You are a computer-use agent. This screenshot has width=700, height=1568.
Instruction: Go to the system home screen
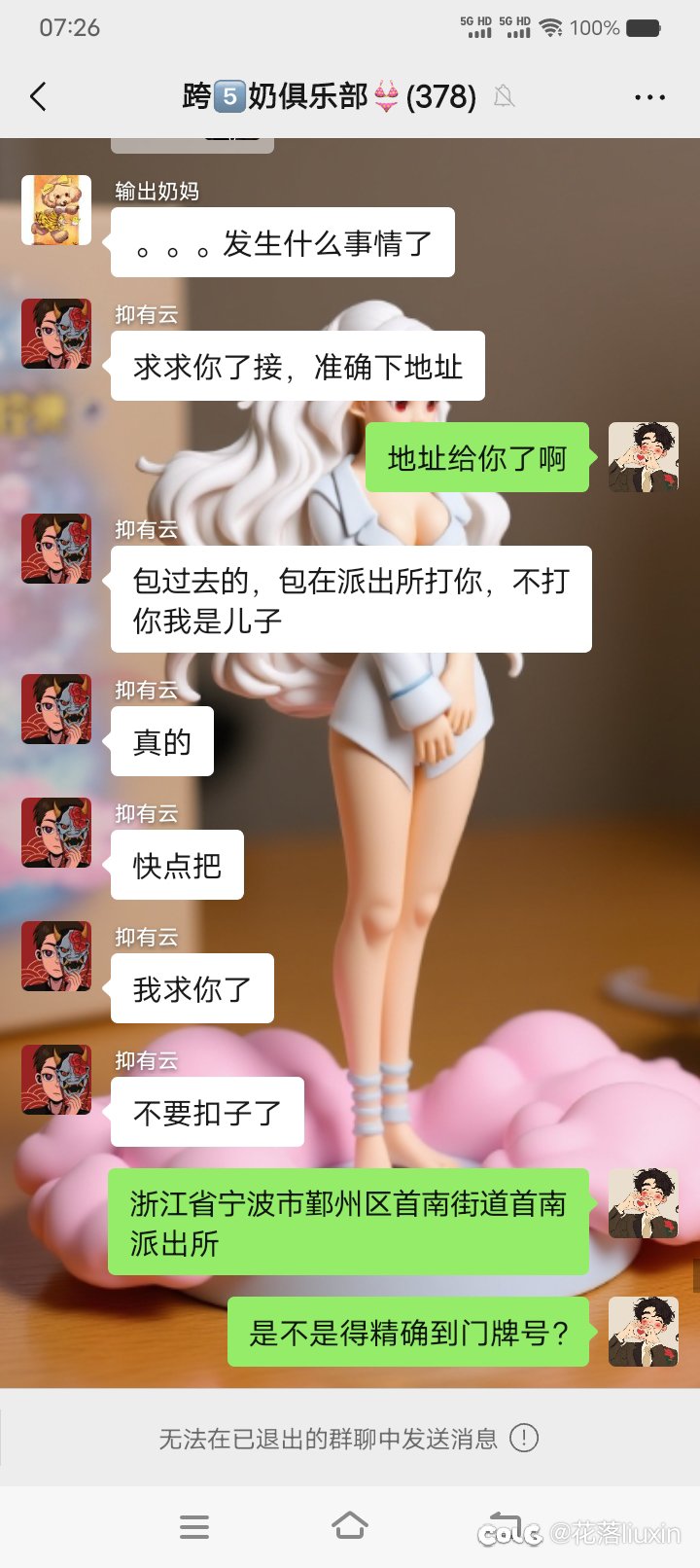point(350,1526)
